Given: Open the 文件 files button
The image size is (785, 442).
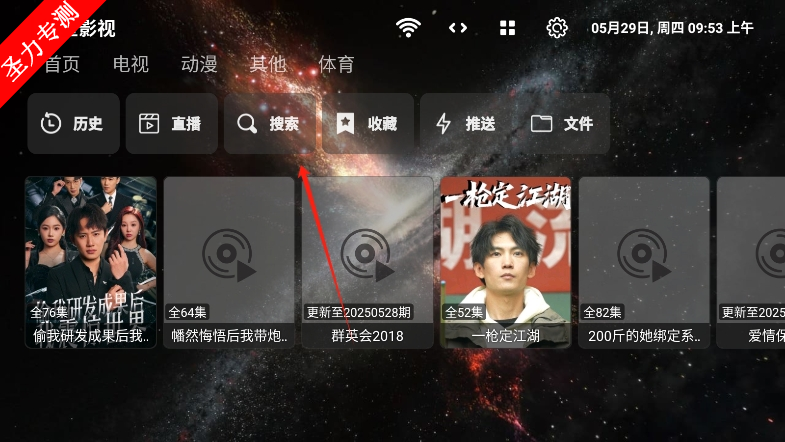Looking at the screenshot, I should coord(563,124).
